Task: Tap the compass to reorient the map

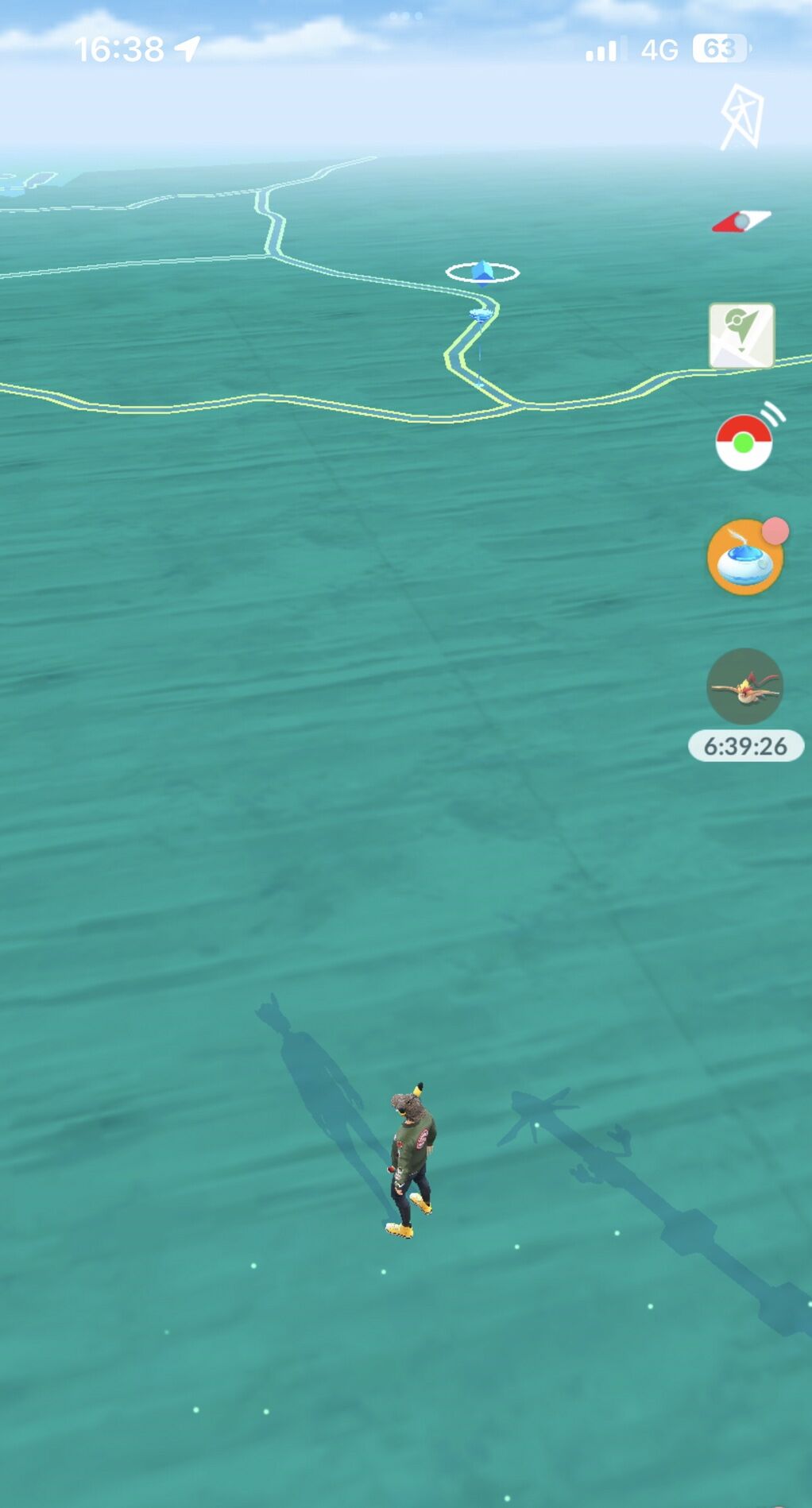Action: pyautogui.click(x=741, y=221)
